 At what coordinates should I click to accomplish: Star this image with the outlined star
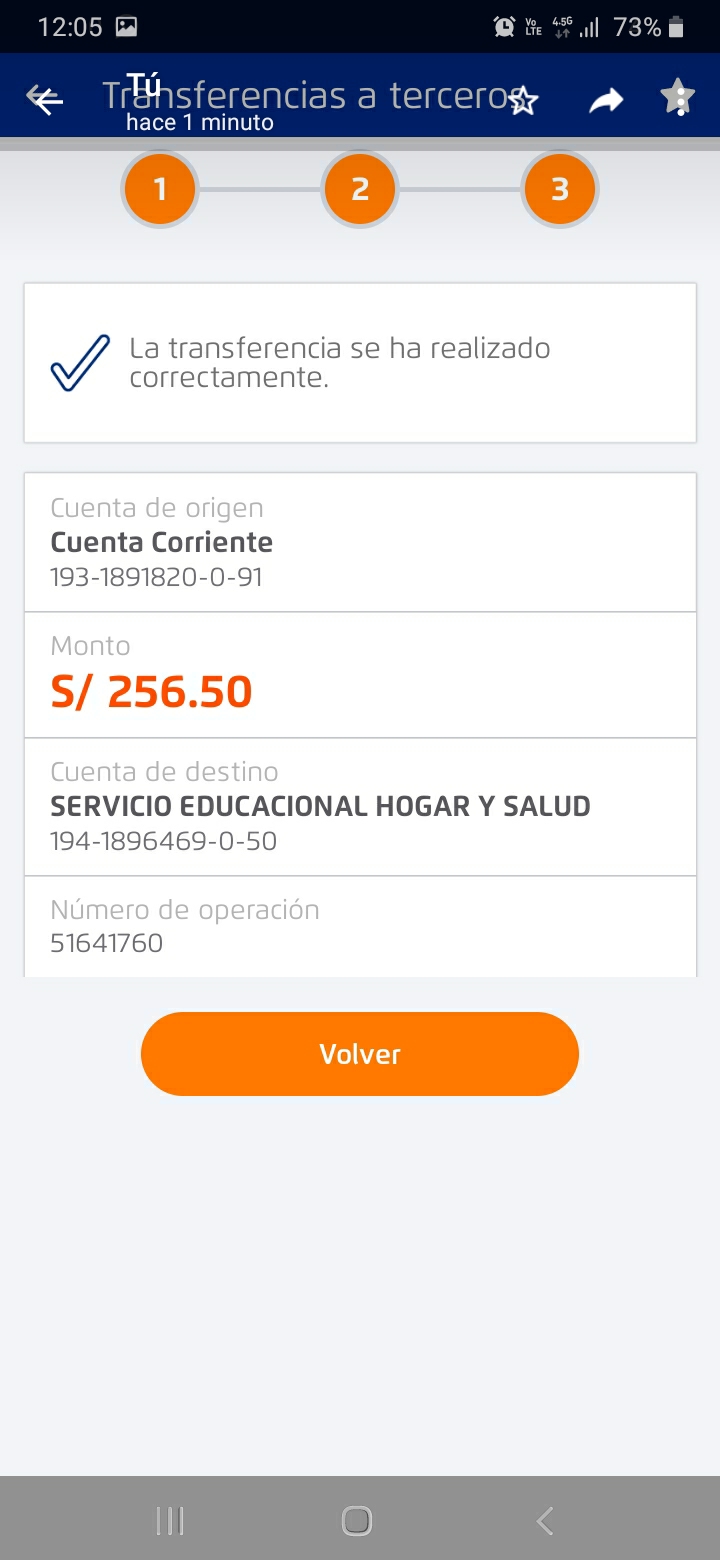point(523,100)
